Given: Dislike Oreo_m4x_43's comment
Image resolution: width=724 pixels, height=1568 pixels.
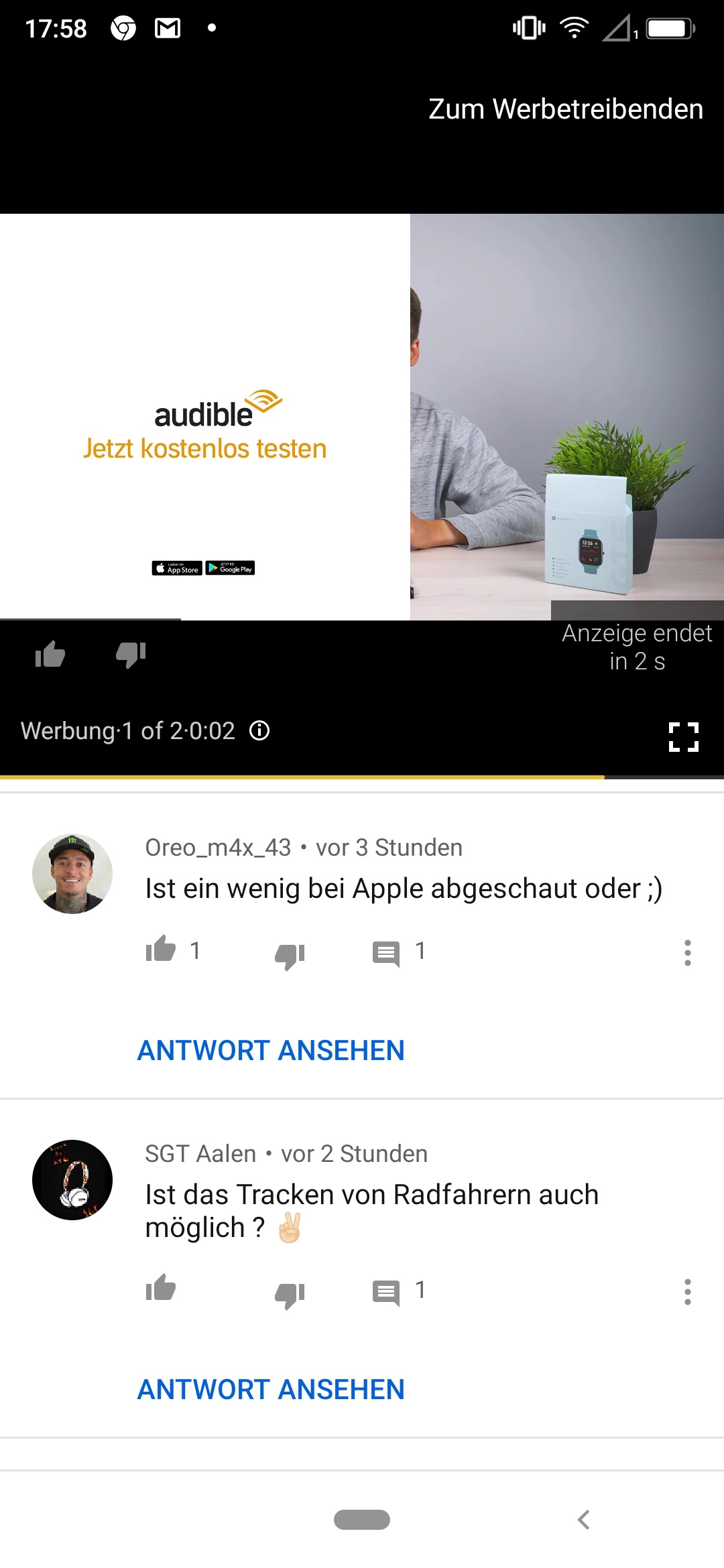Looking at the screenshot, I should pos(290,954).
